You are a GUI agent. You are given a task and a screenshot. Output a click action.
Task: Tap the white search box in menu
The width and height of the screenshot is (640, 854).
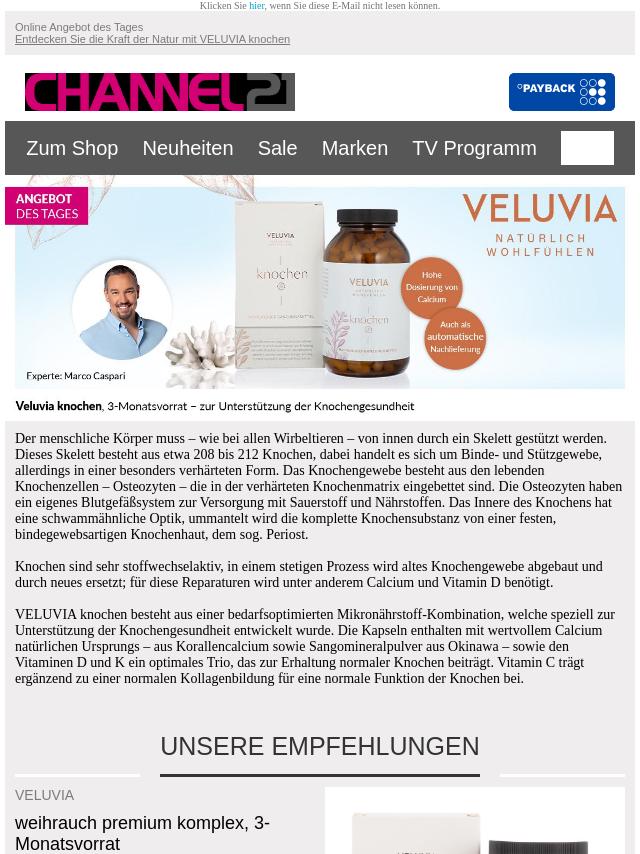click(587, 148)
